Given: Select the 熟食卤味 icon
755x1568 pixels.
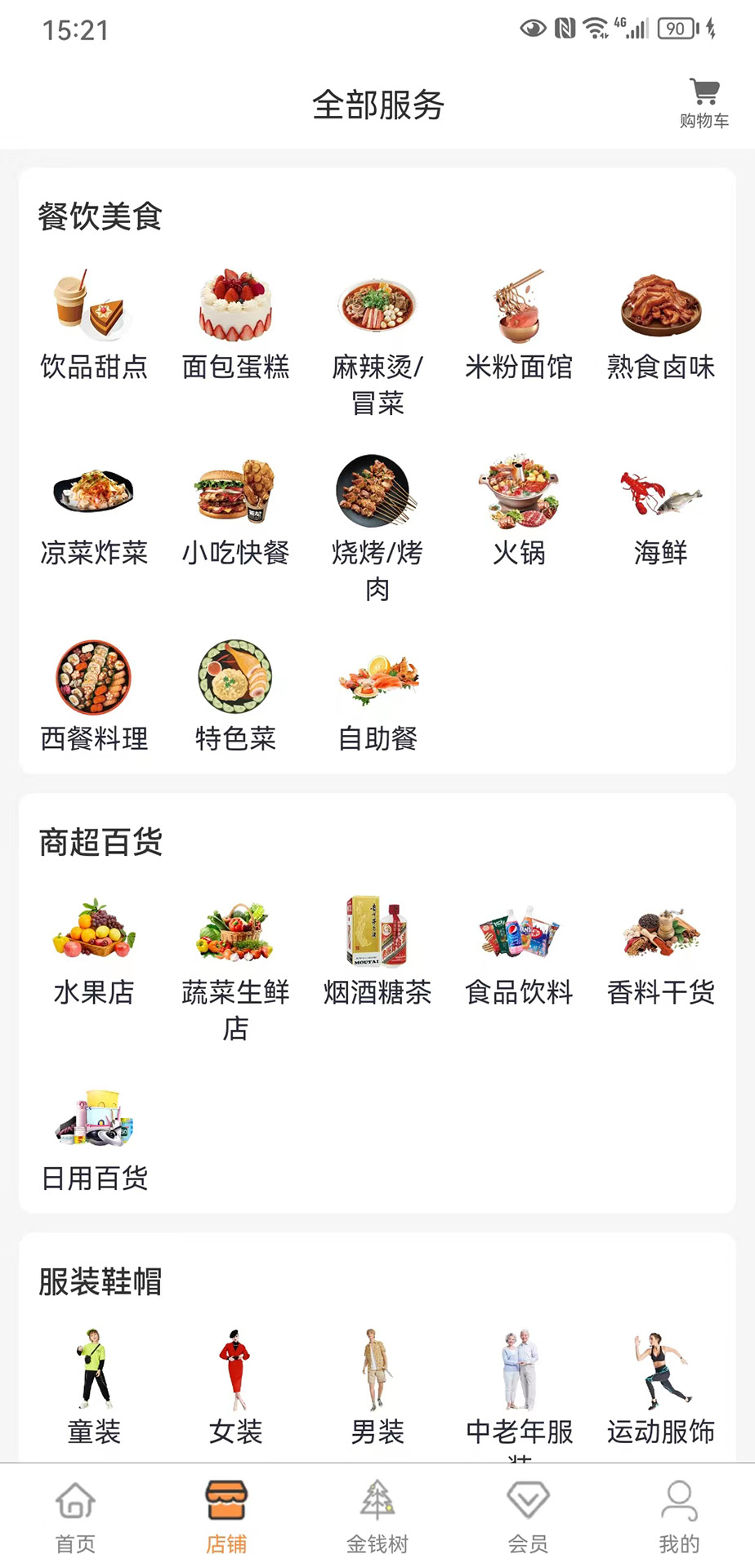Looking at the screenshot, I should coord(660,306).
